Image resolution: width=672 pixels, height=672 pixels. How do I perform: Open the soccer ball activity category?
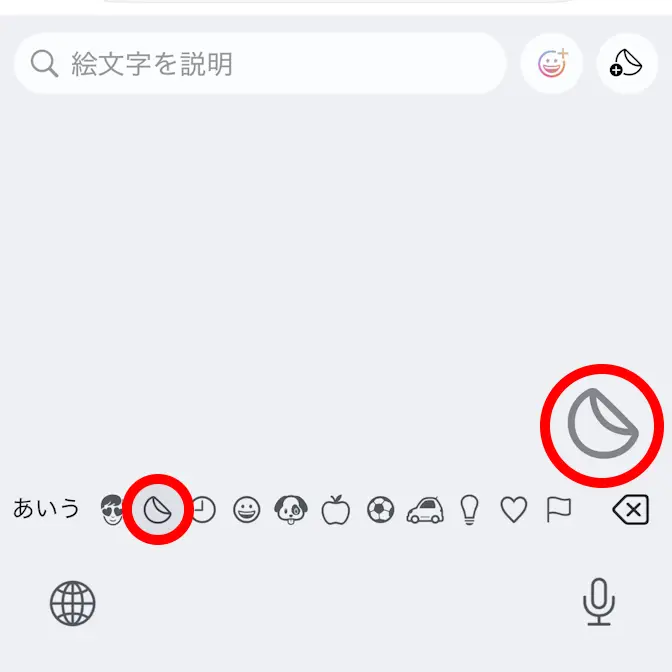point(380,510)
